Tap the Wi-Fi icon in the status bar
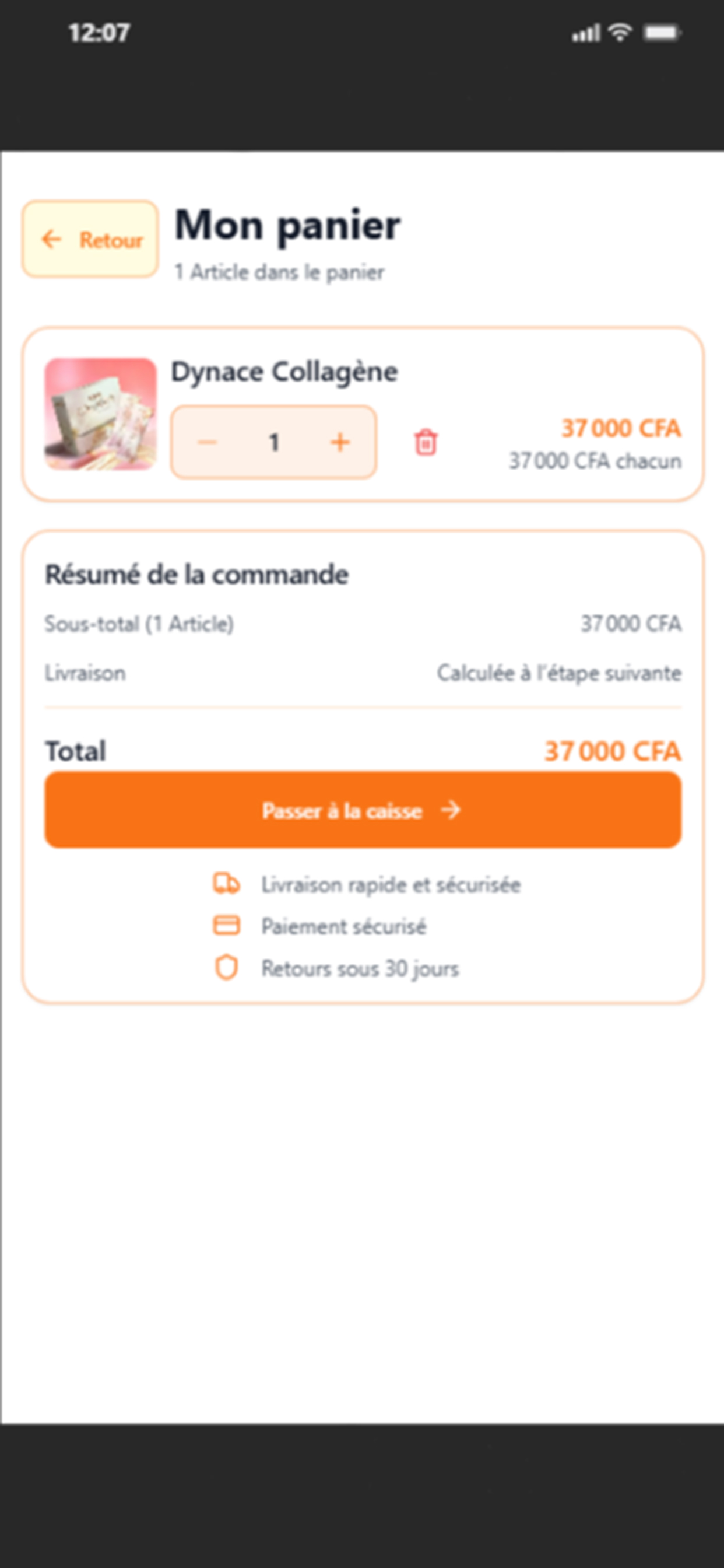The image size is (724, 1568). point(619,34)
